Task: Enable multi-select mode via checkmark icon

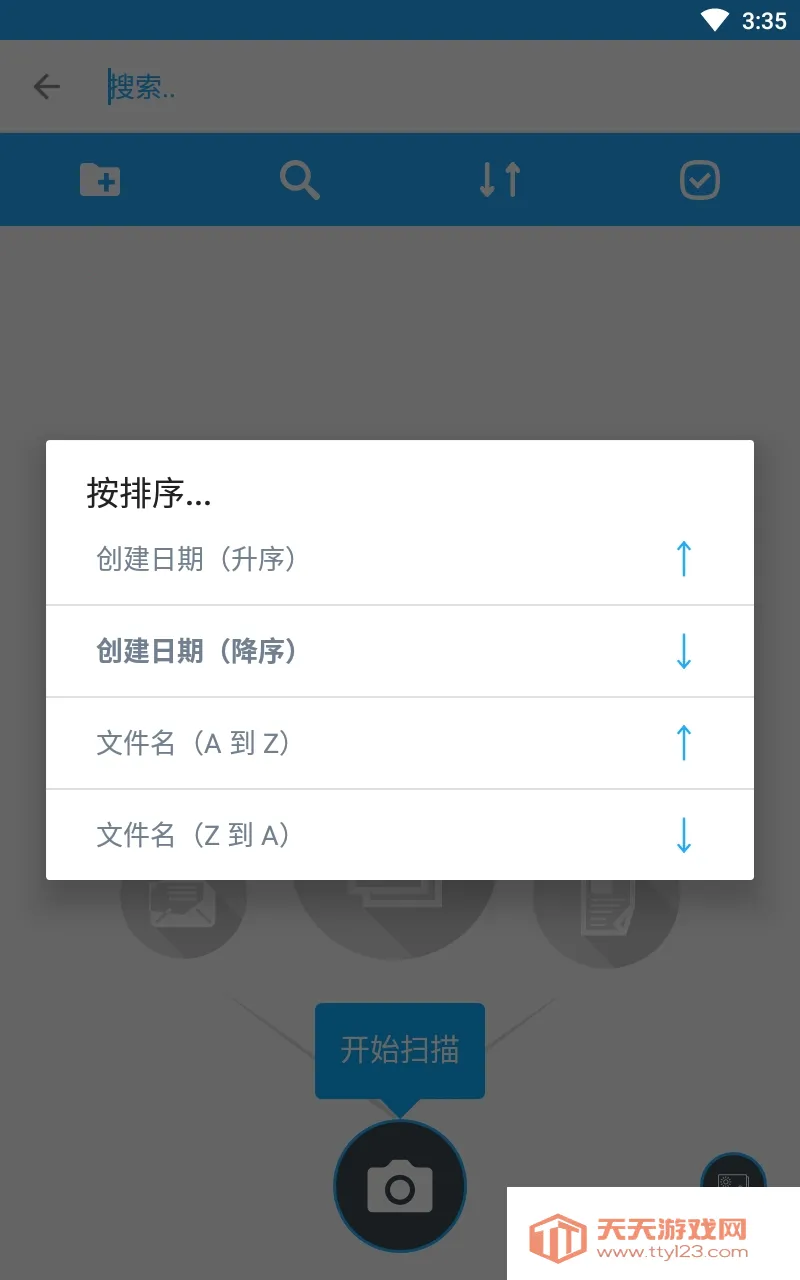Action: tap(700, 180)
